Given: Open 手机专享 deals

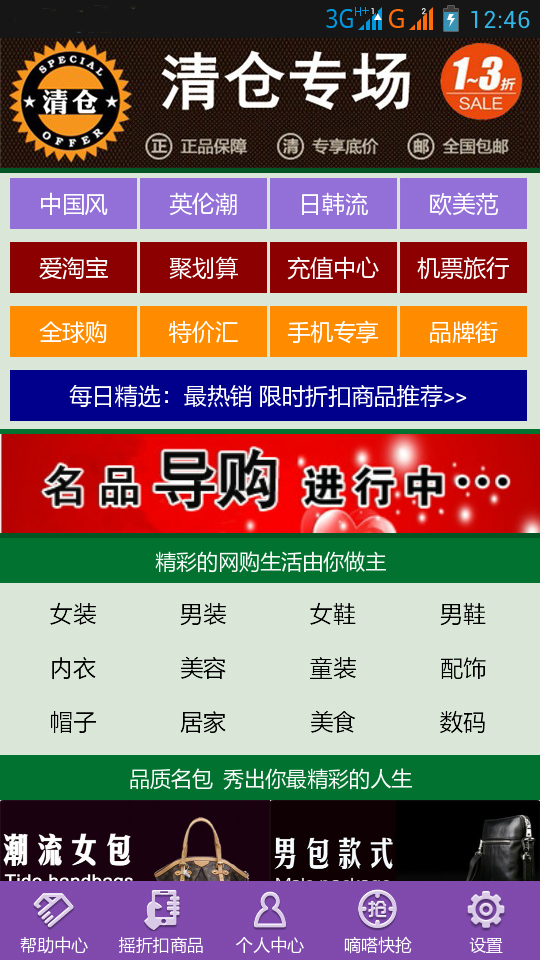Looking at the screenshot, I should (333, 331).
